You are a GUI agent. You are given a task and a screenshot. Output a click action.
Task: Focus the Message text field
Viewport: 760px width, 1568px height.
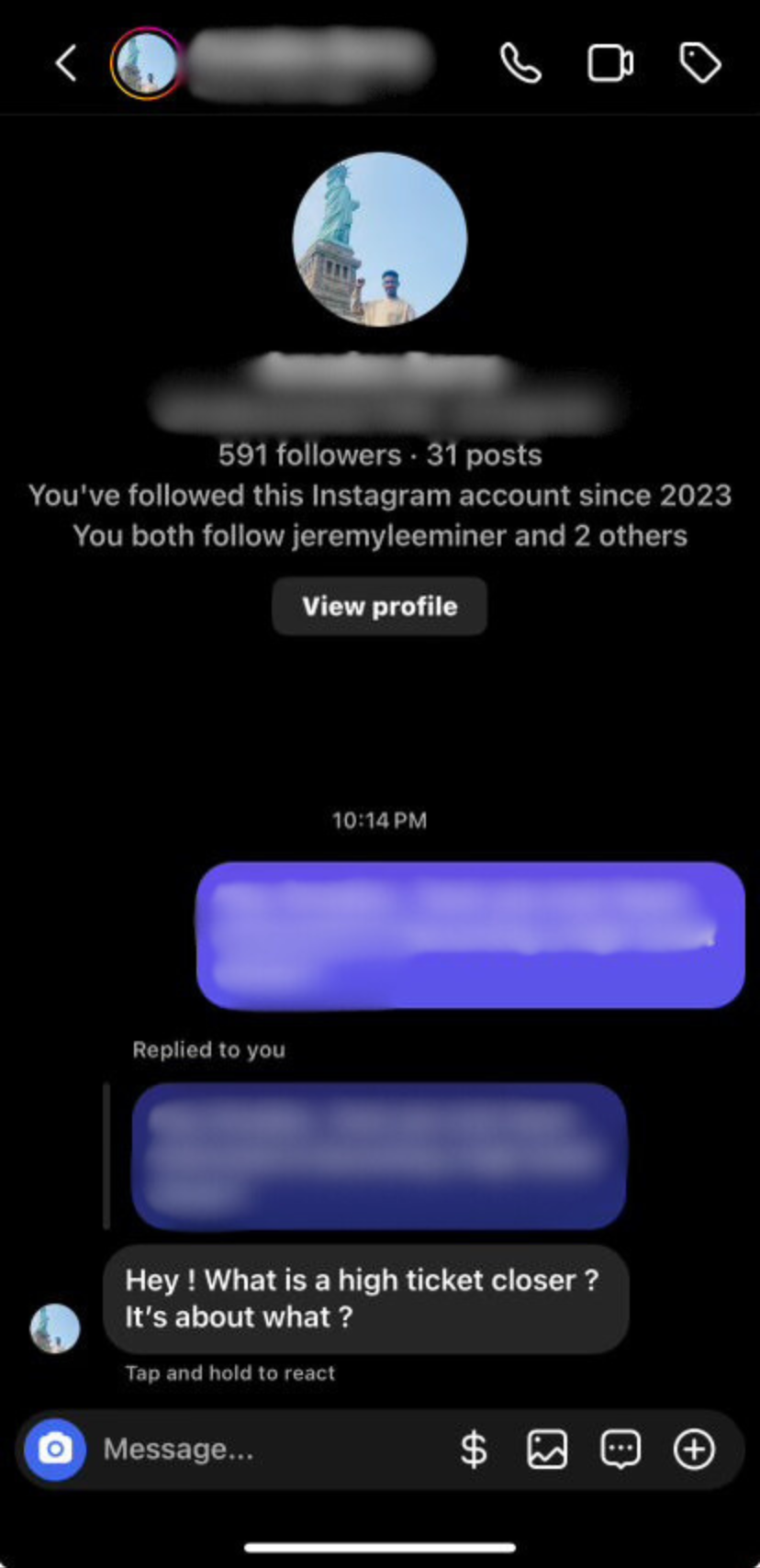(x=266, y=1450)
